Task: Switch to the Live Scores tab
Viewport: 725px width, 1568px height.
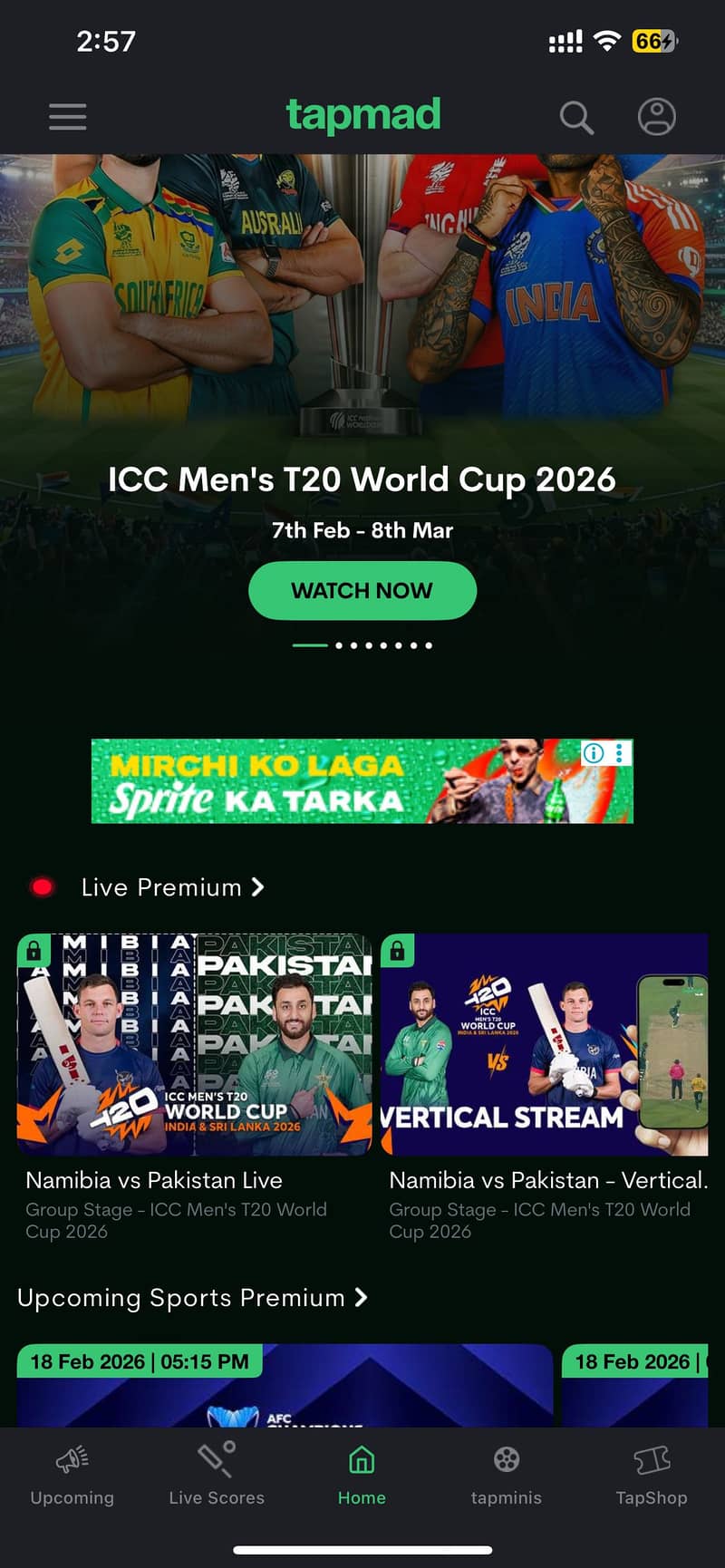Action: point(217,1475)
